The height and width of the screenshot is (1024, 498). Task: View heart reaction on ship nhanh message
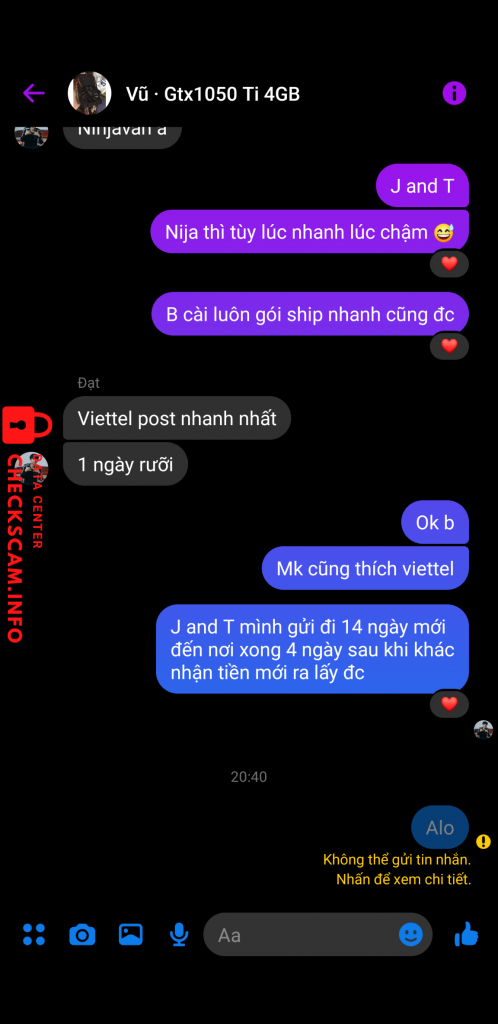click(449, 346)
